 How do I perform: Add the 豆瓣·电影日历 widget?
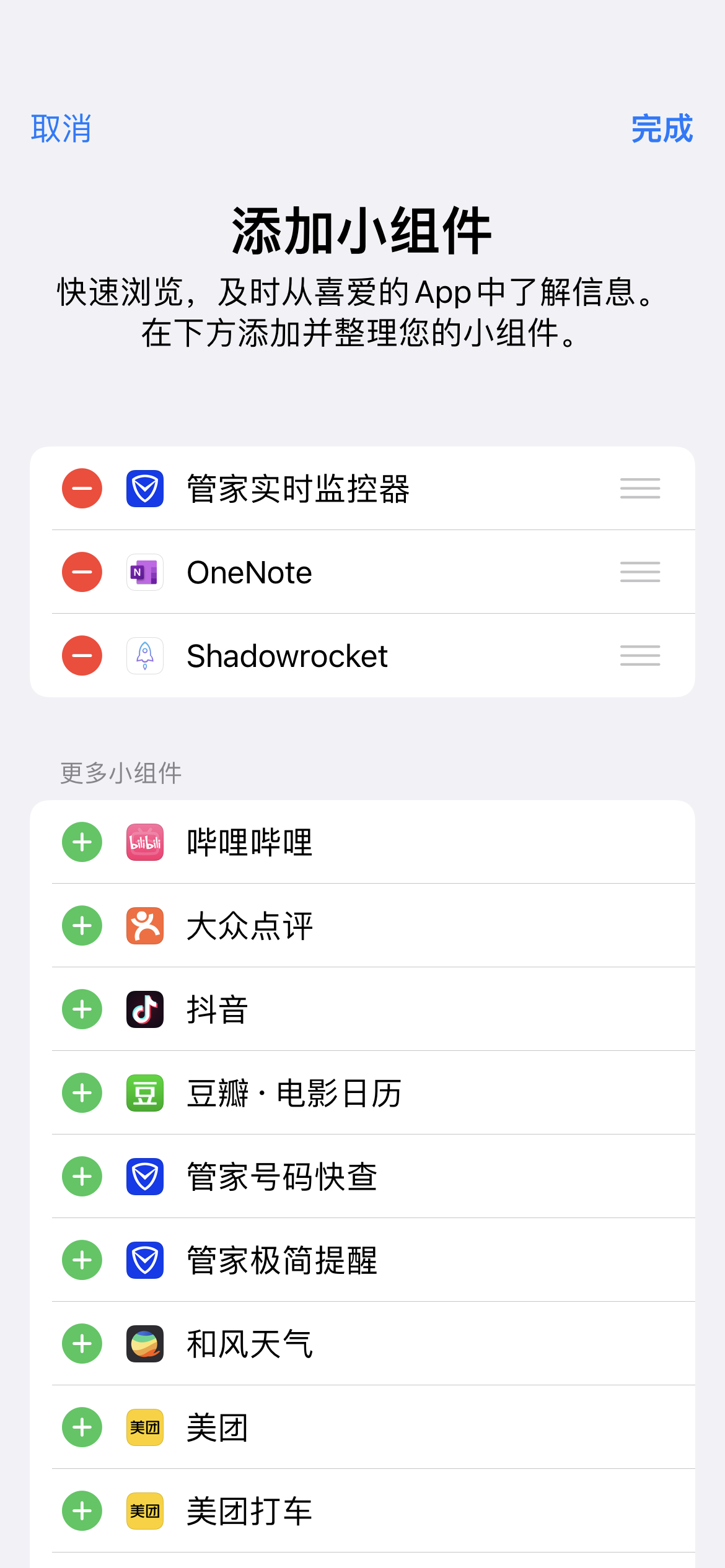click(82, 1093)
